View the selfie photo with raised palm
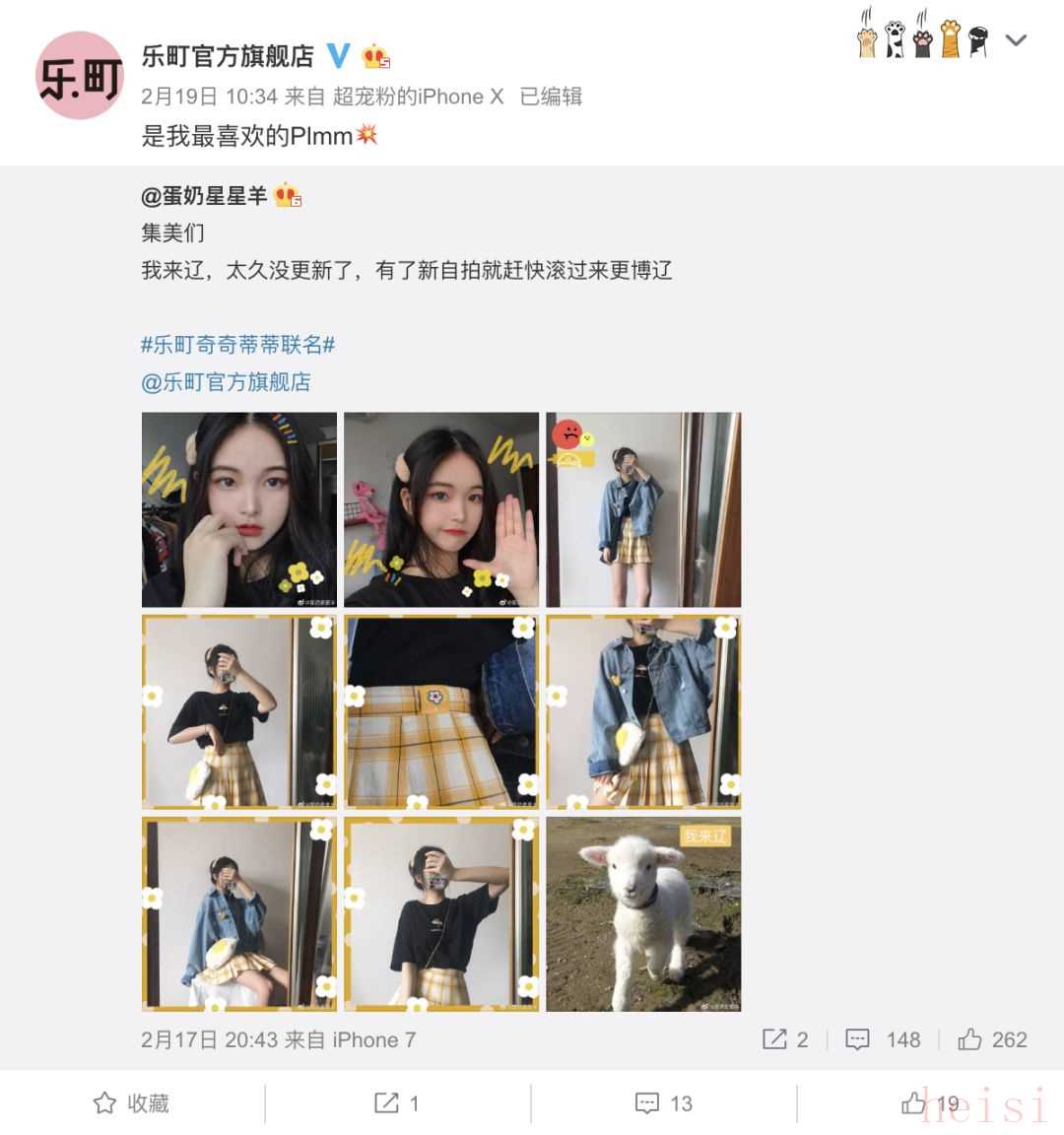 pos(441,509)
